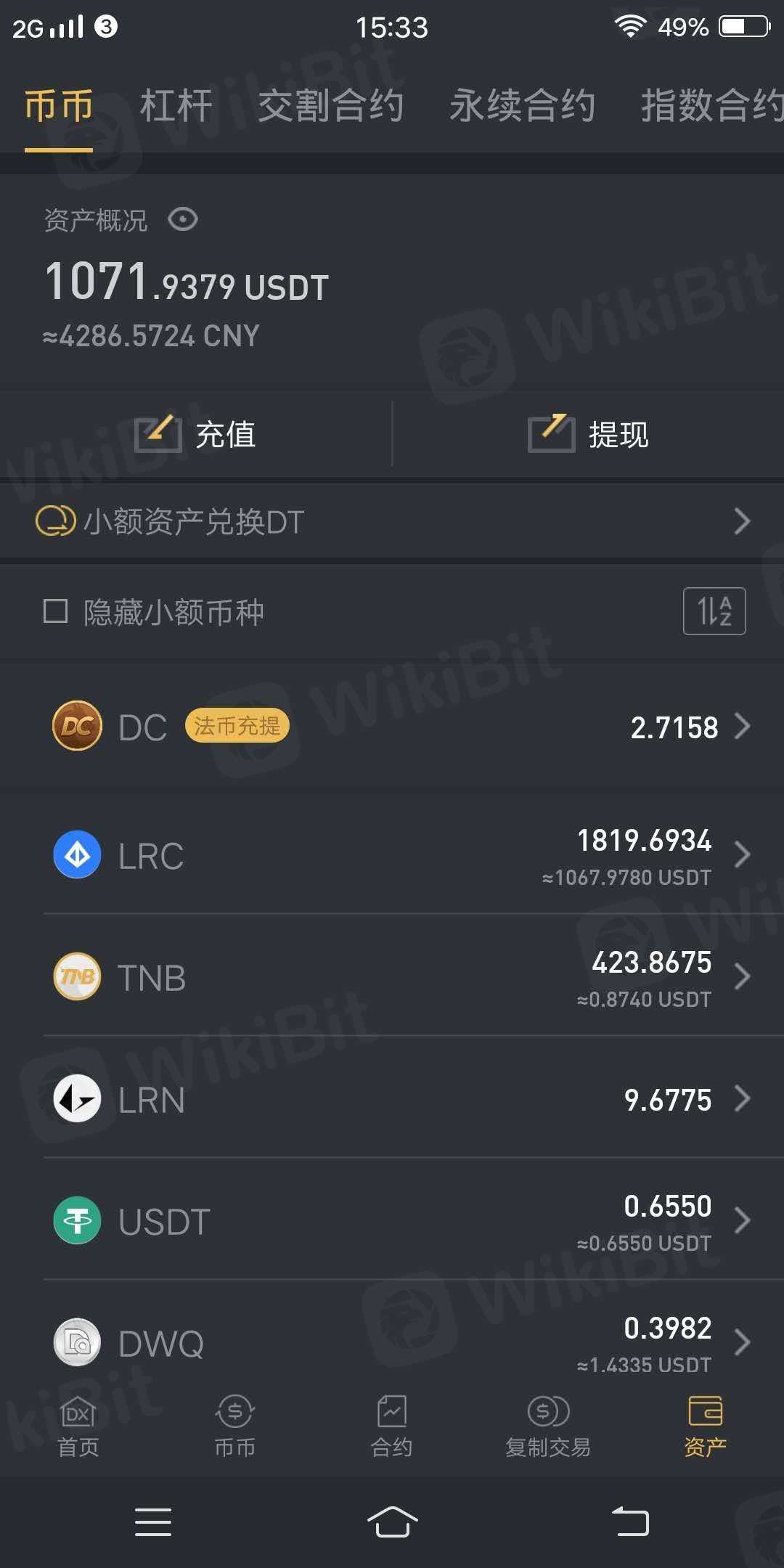Switch to the 永续合约 tab

click(522, 106)
